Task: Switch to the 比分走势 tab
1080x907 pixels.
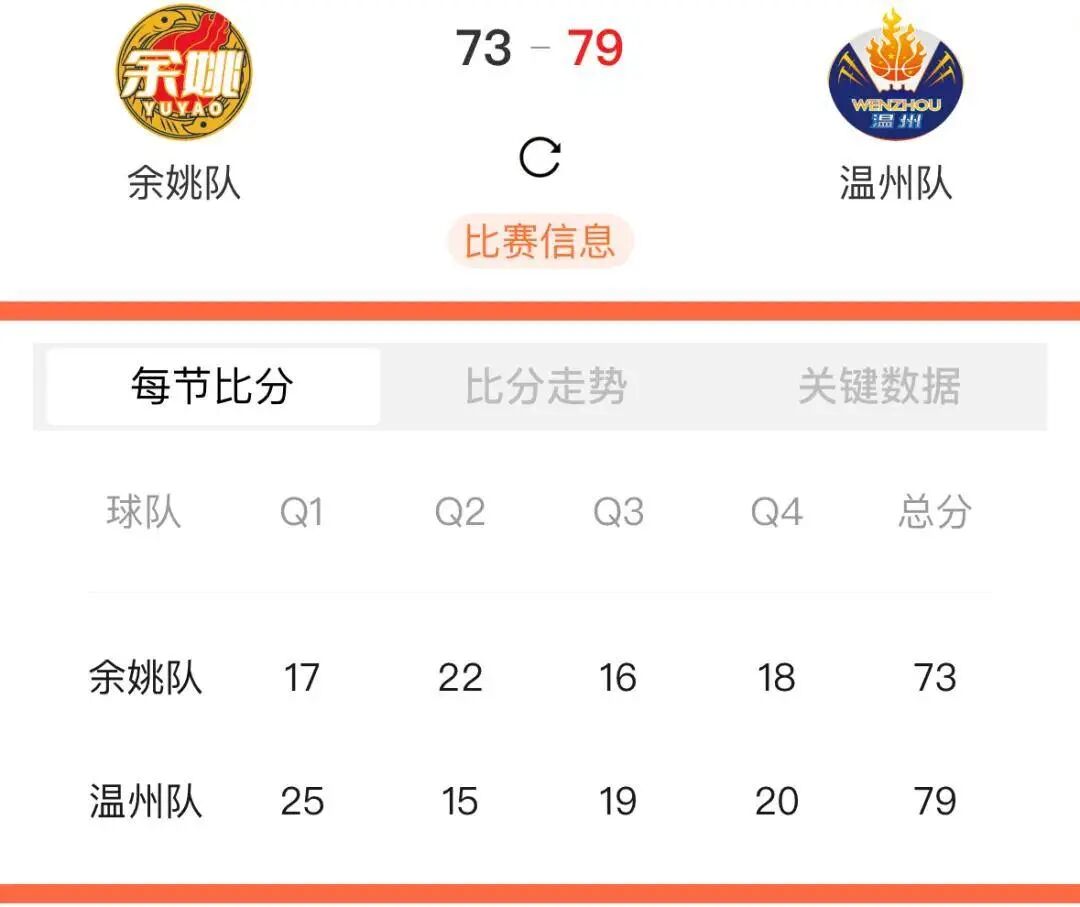Action: 546,387
